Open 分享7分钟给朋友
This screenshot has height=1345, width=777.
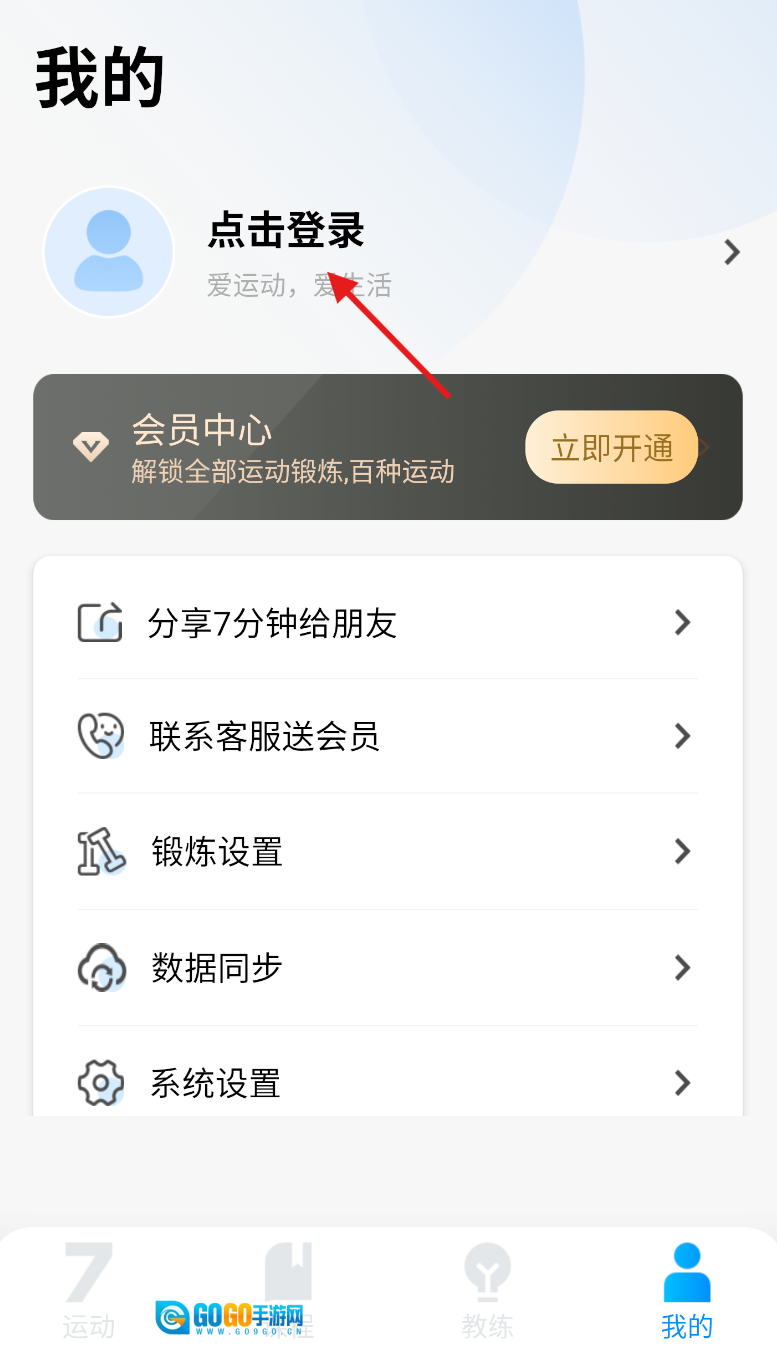tap(387, 623)
